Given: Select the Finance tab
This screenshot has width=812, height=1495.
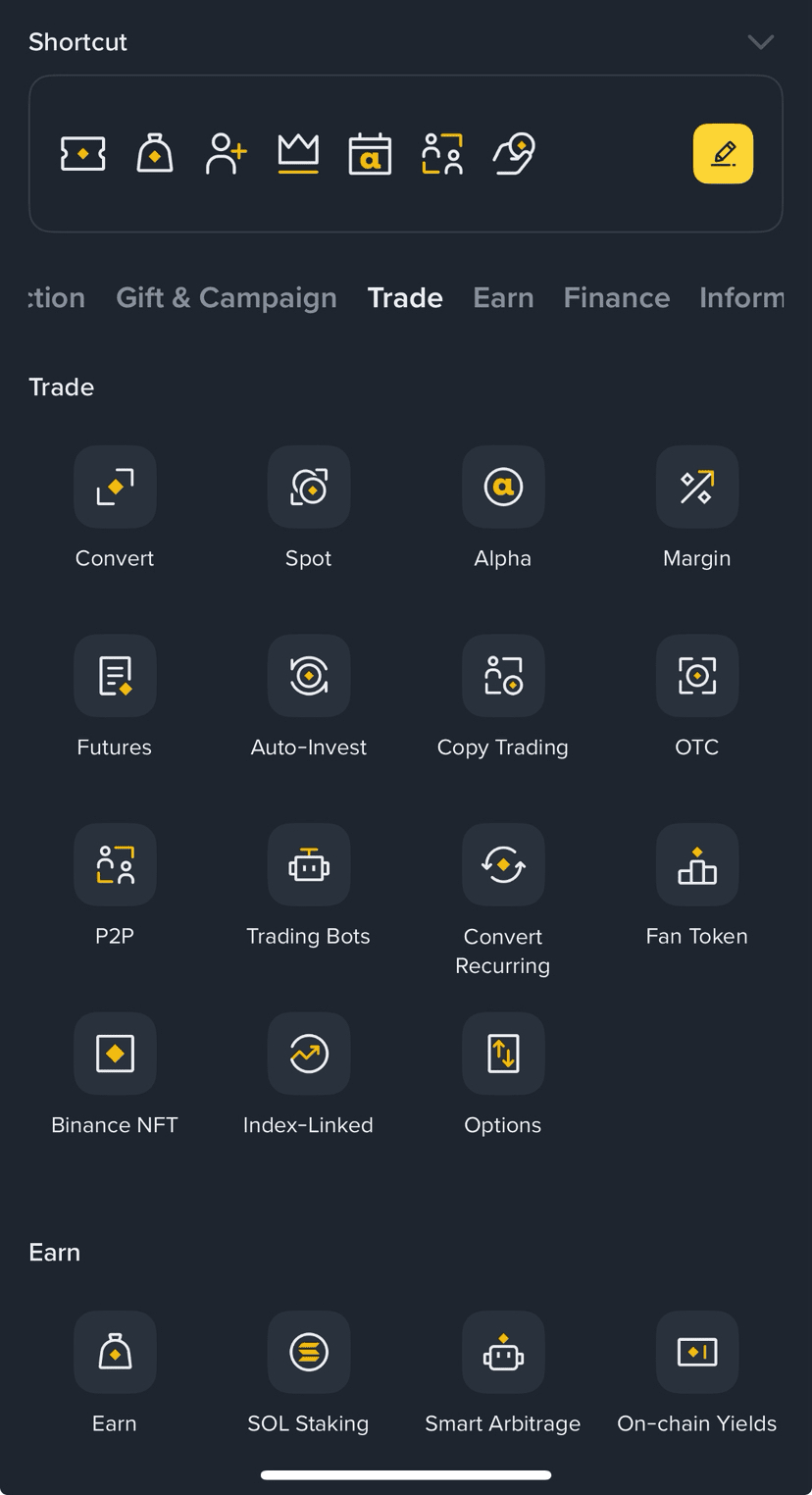Looking at the screenshot, I should 617,297.
